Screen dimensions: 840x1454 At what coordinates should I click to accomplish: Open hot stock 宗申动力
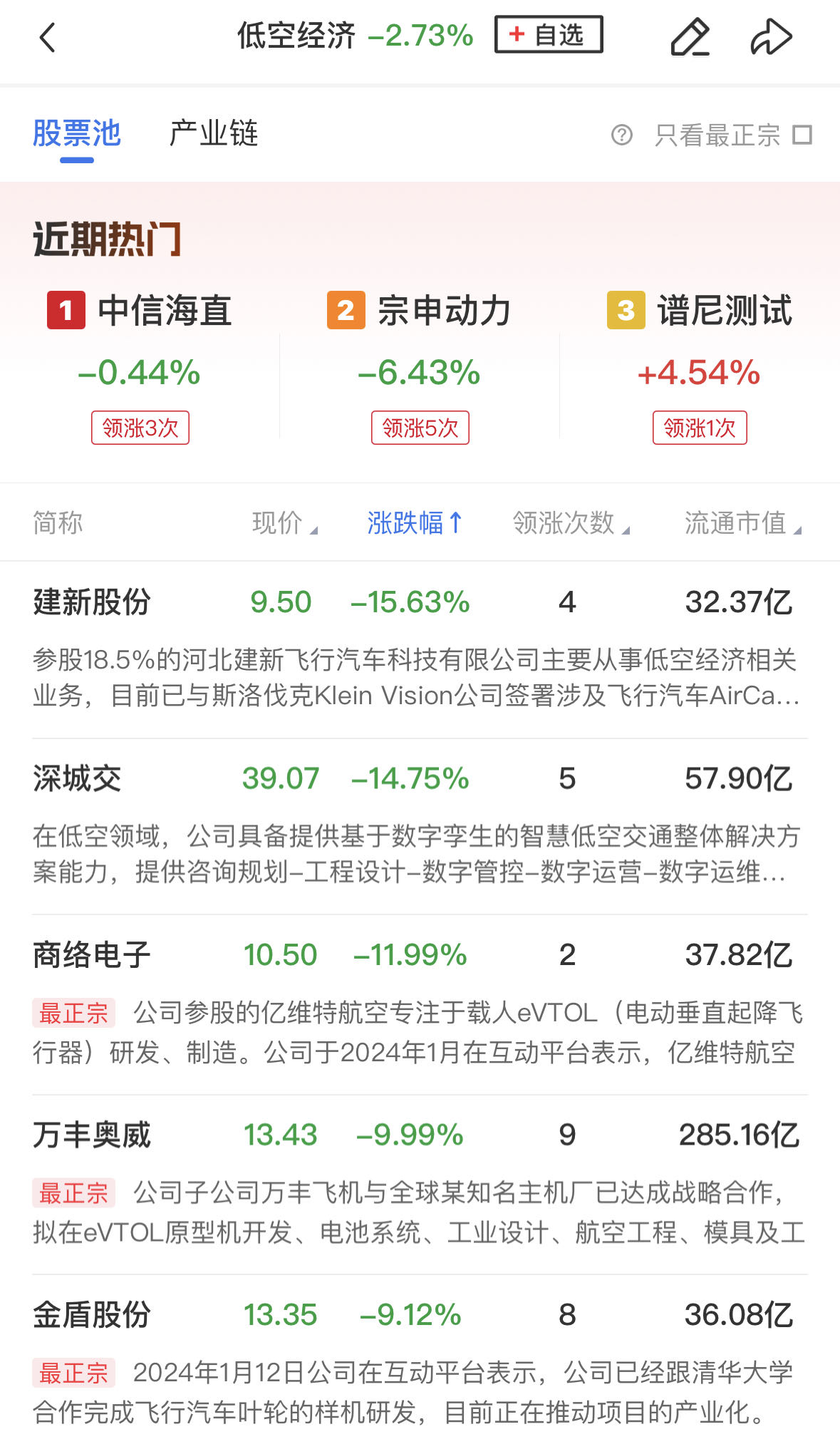[x=420, y=366]
